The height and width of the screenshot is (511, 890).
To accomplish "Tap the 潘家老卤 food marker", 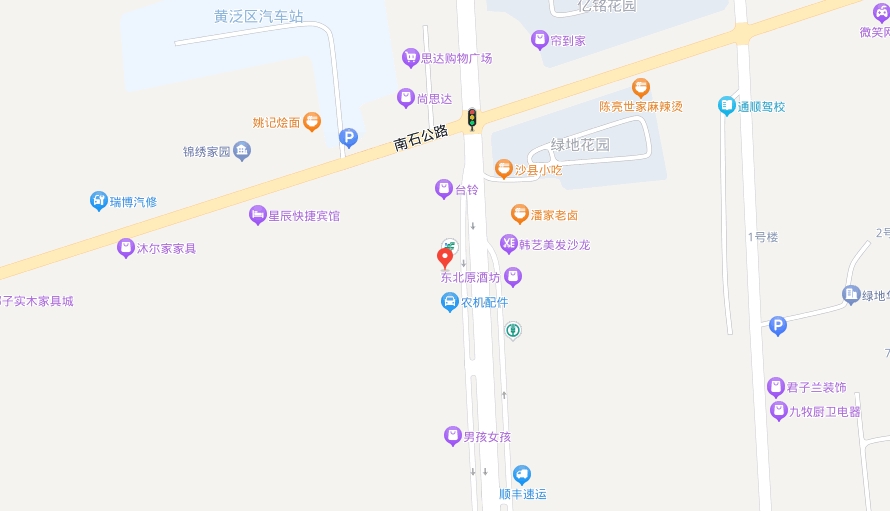I will click(x=519, y=214).
